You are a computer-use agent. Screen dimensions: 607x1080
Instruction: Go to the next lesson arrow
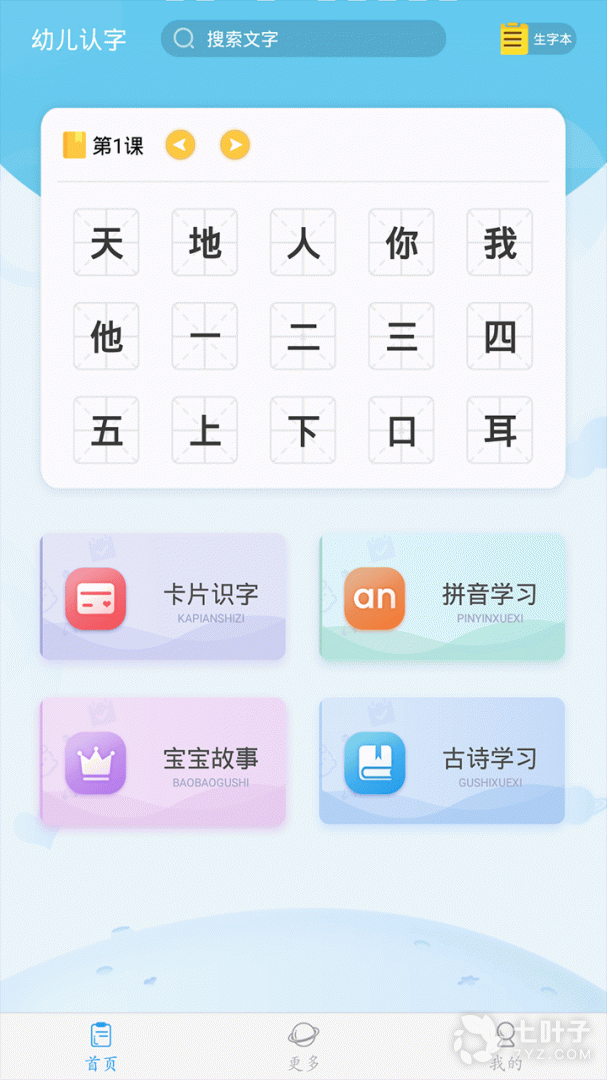234,146
